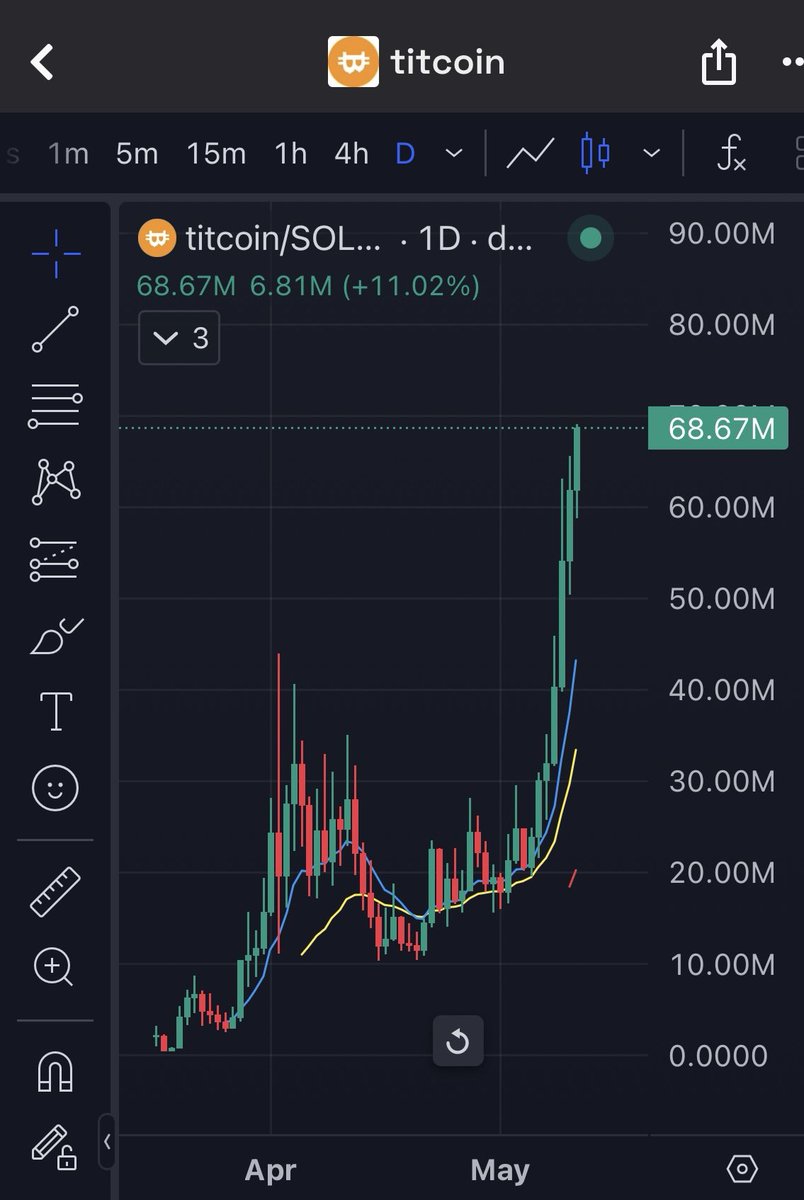Select the 1m timeframe

tap(69, 154)
